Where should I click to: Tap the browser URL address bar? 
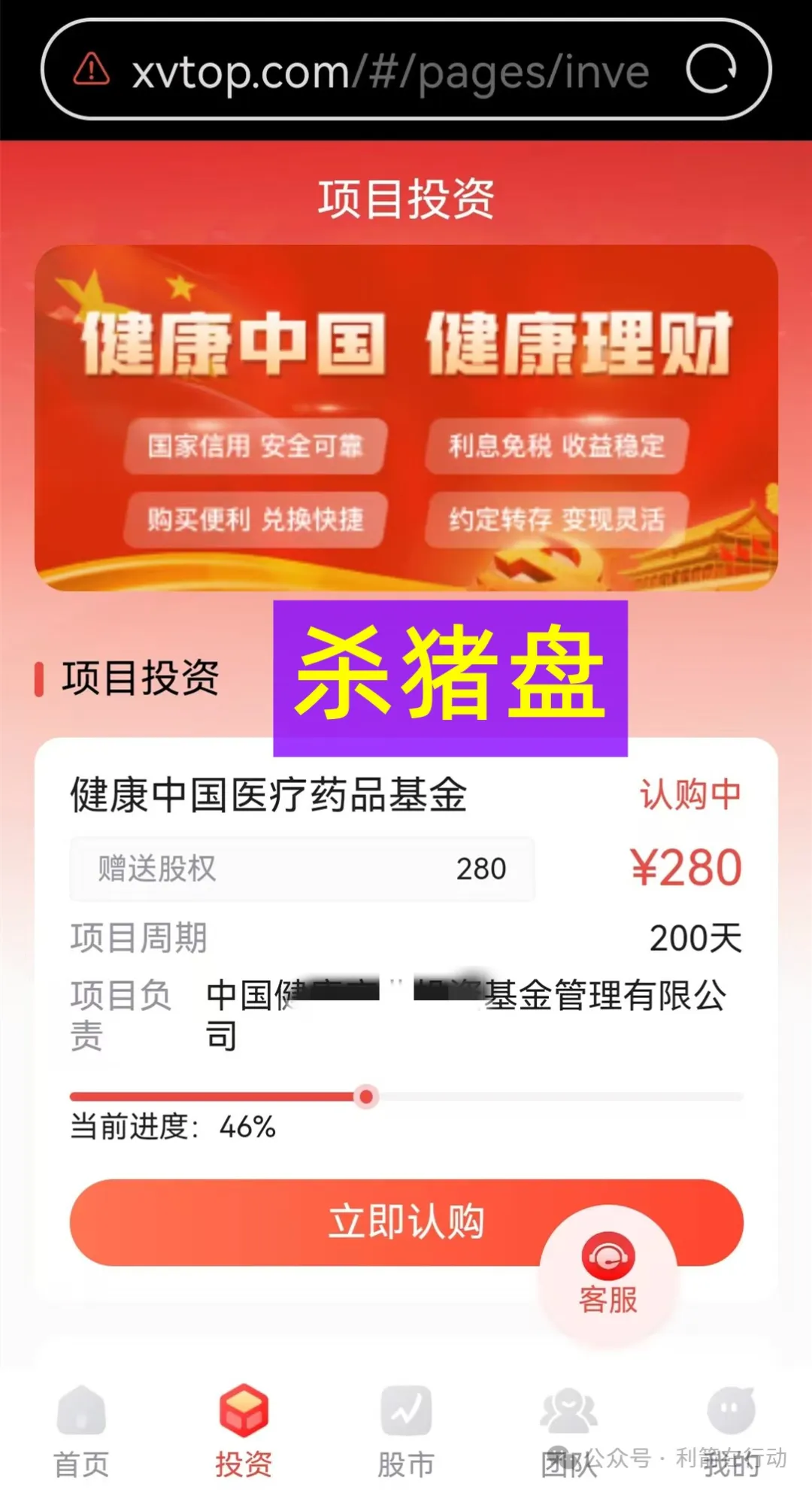[x=389, y=72]
